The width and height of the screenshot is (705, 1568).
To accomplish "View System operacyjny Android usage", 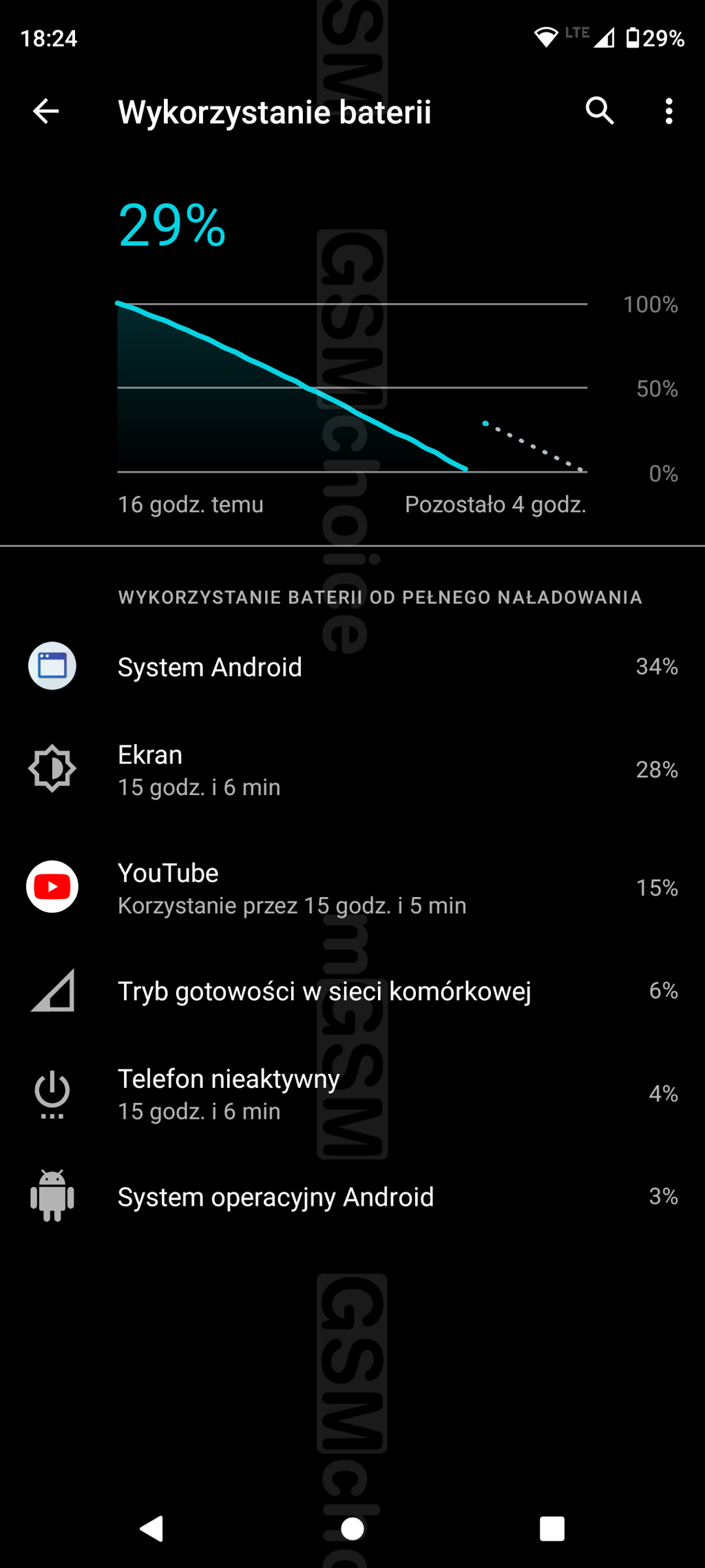I will pyautogui.click(x=352, y=1197).
